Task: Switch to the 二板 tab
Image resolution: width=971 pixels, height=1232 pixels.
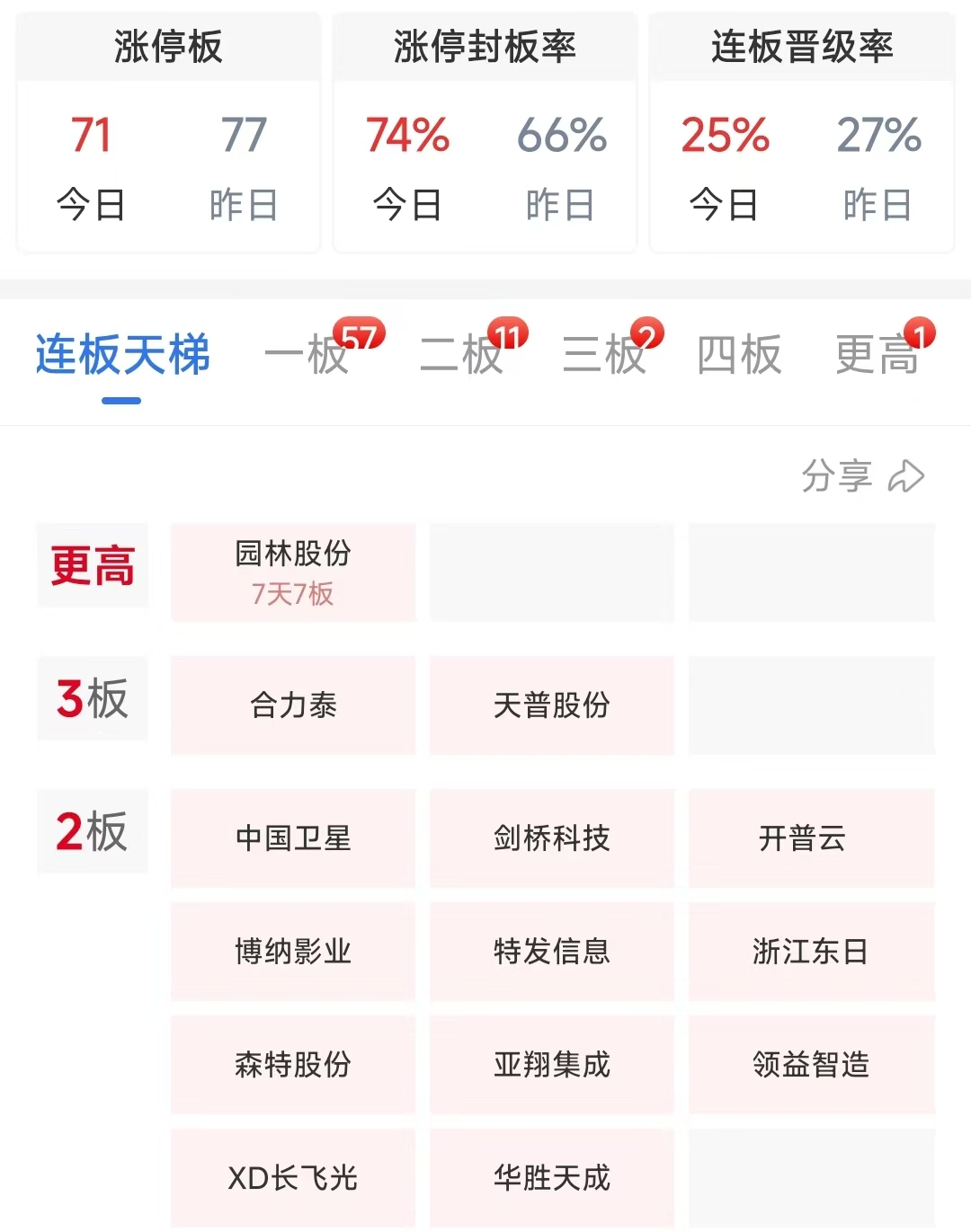Action: [x=462, y=354]
